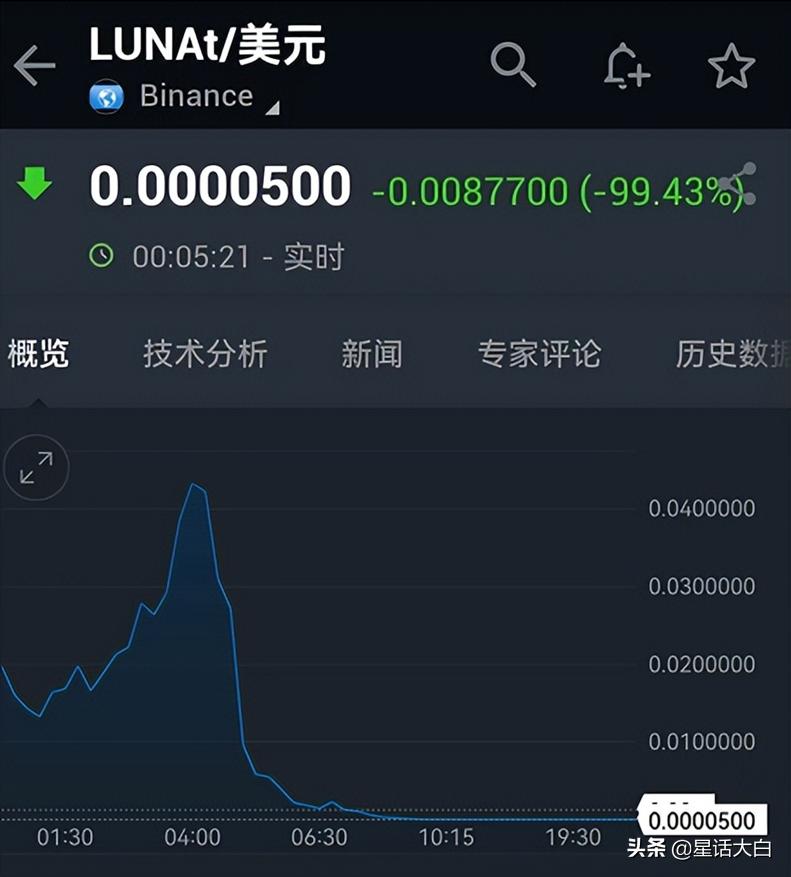Select the 专家评论 tab
Image resolution: width=791 pixels, height=877 pixels.
pyautogui.click(x=537, y=353)
